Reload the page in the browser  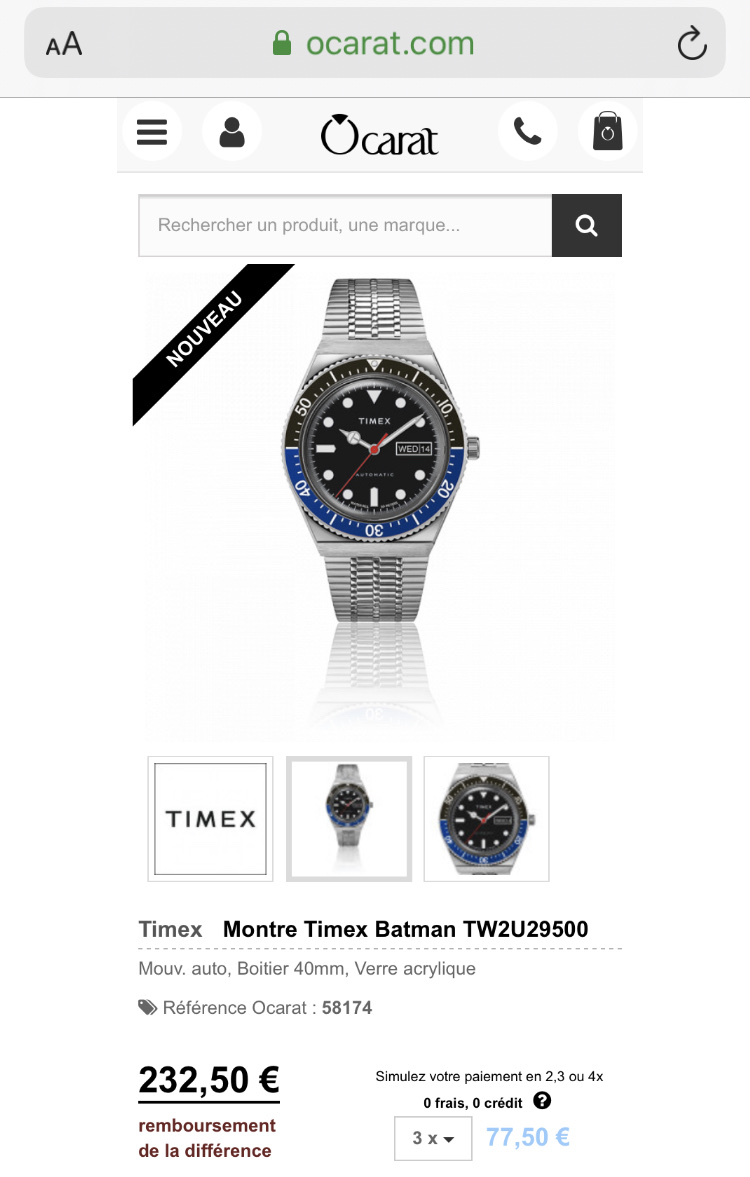[x=692, y=44]
